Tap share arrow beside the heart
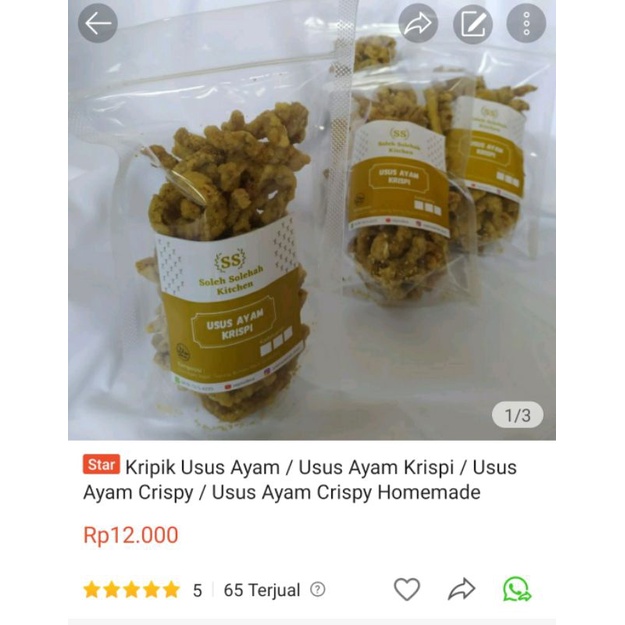 tap(462, 589)
